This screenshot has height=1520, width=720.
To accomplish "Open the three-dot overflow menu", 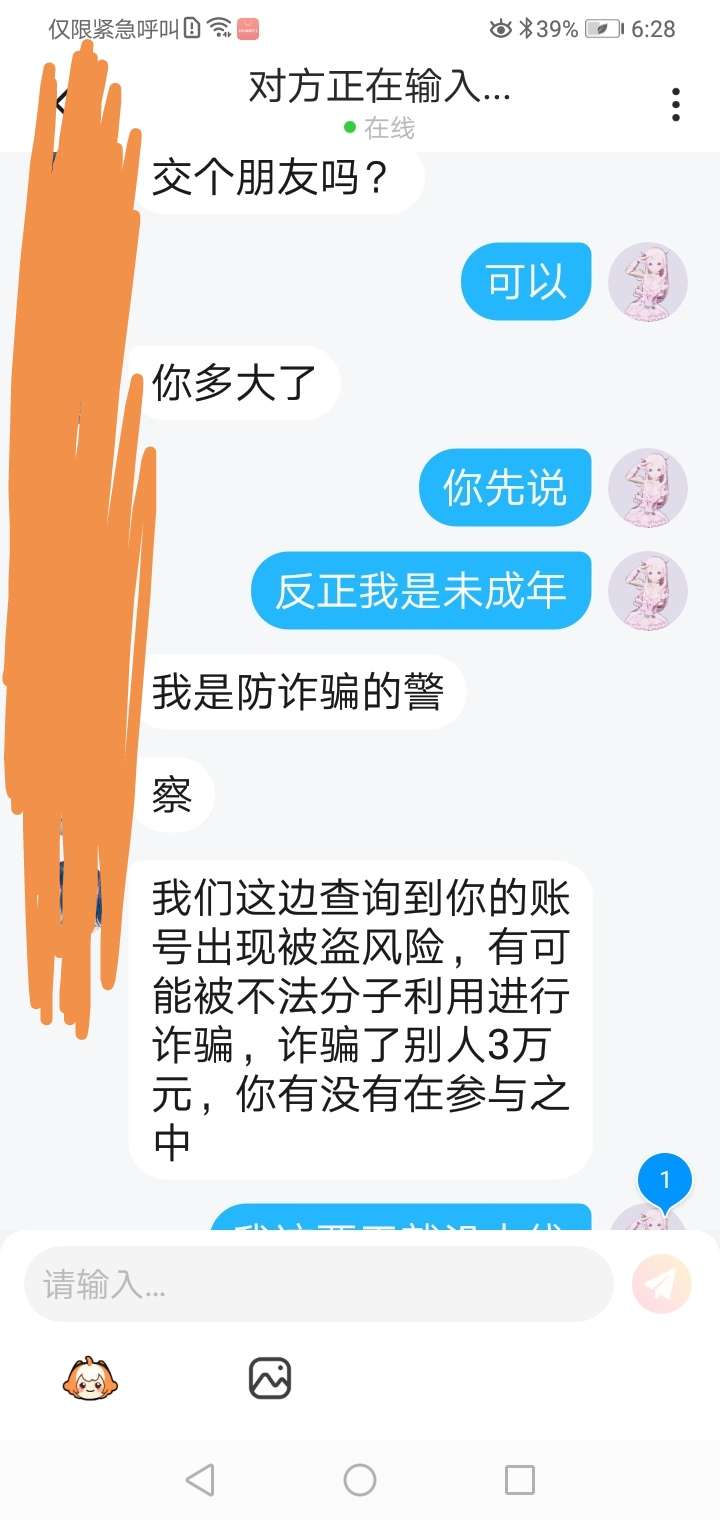I will point(676,104).
